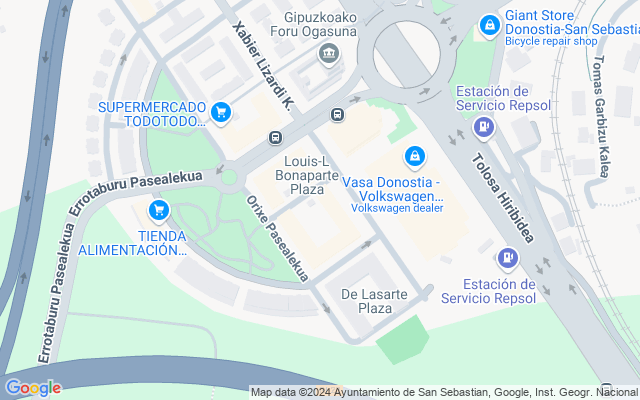The width and height of the screenshot is (640, 400).
Task: Select the Supermercado Todotodo shopping pin
Action: coord(222,113)
